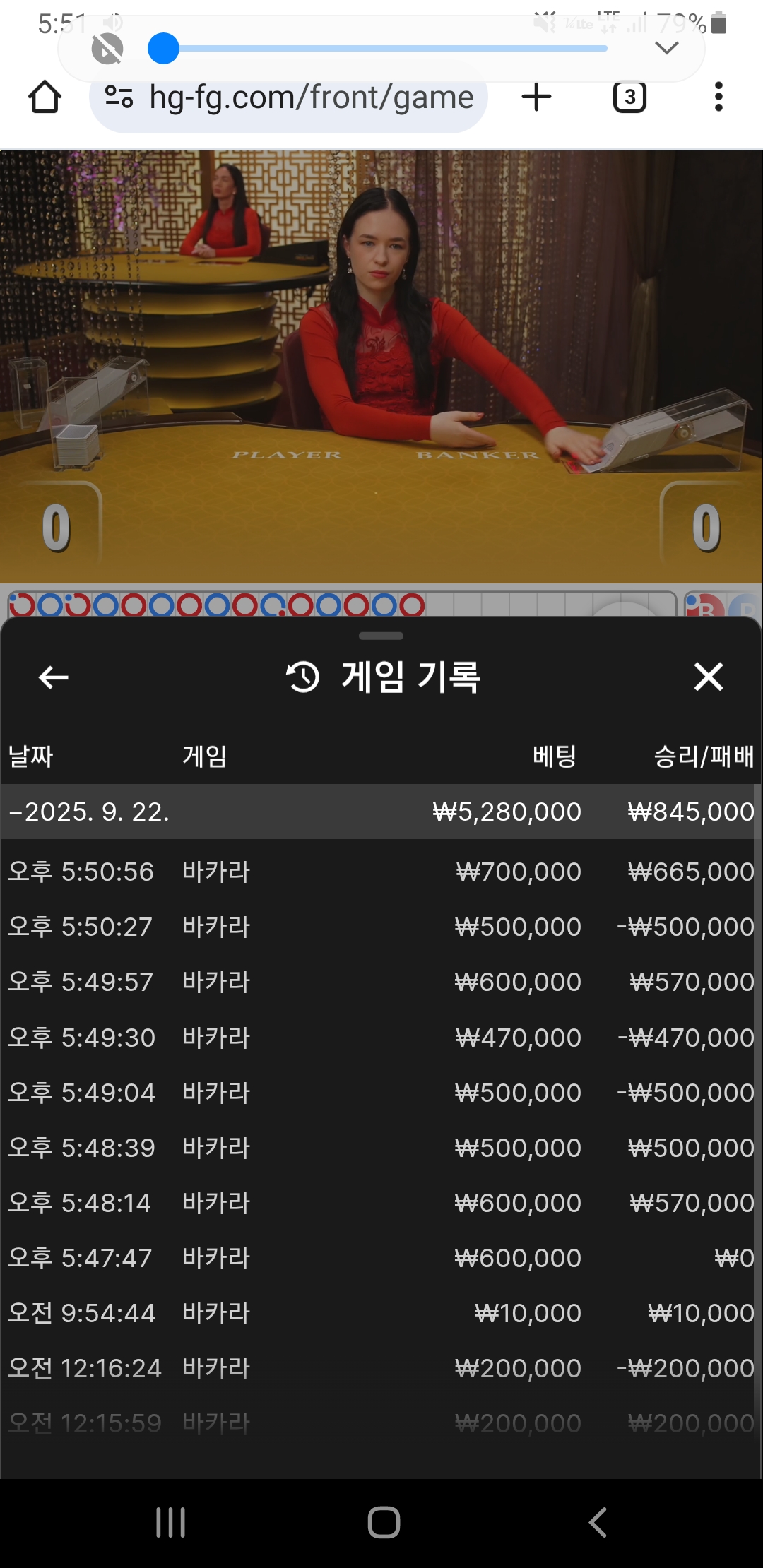
Task: Open a new browser tab
Action: [x=536, y=97]
